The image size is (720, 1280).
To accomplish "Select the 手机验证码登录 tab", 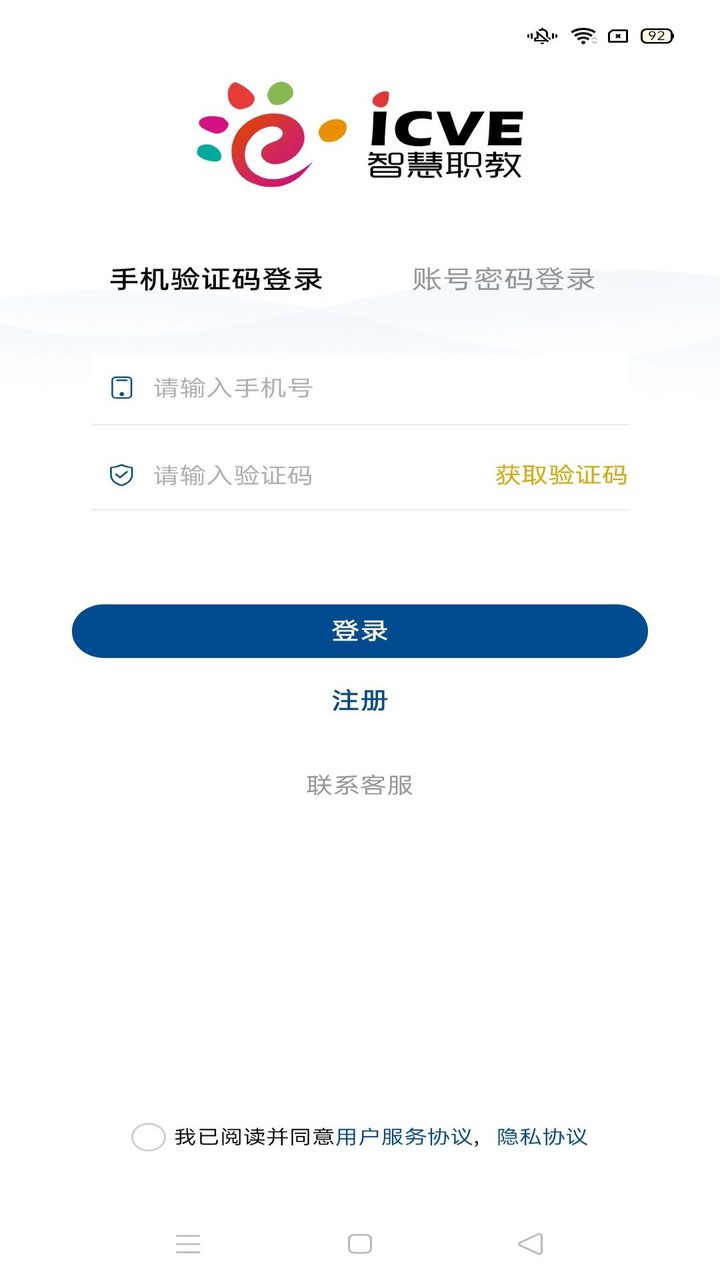I will (x=217, y=279).
